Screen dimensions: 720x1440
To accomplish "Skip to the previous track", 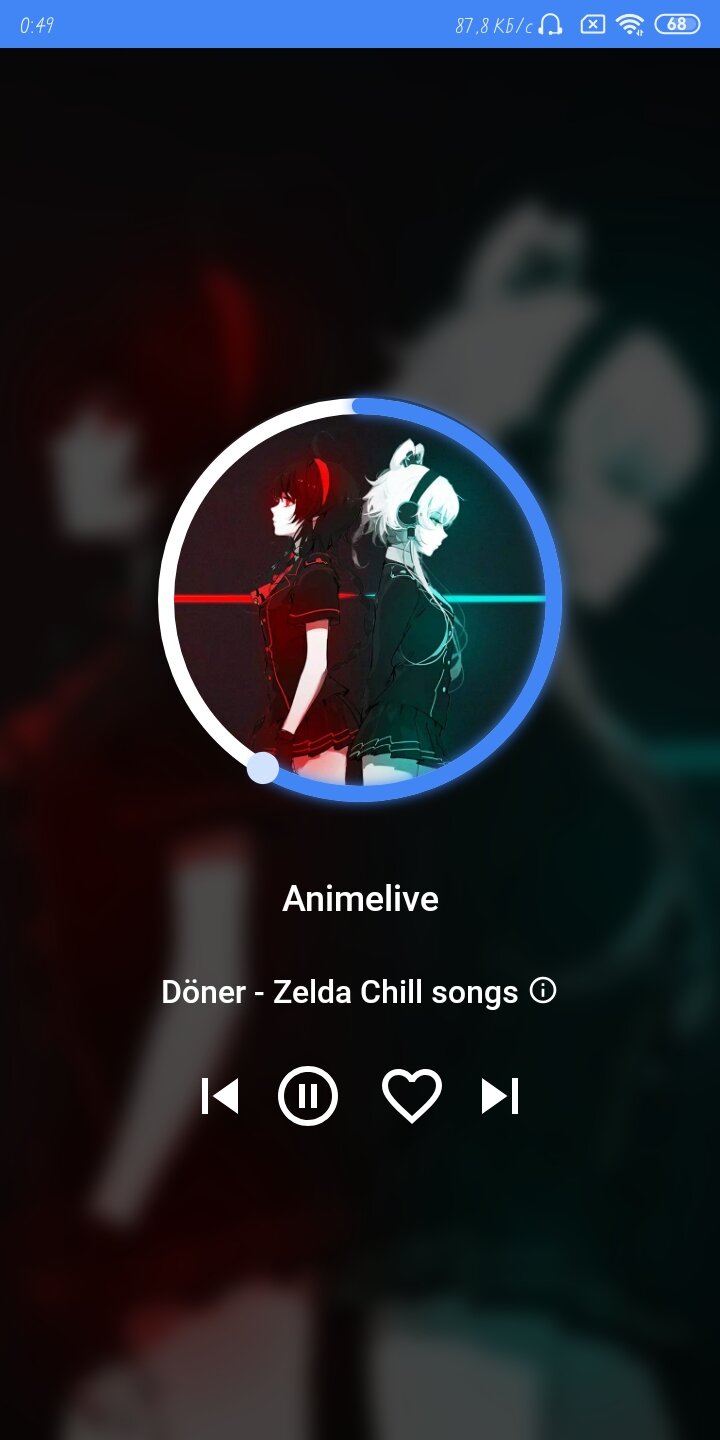I will [220, 1096].
